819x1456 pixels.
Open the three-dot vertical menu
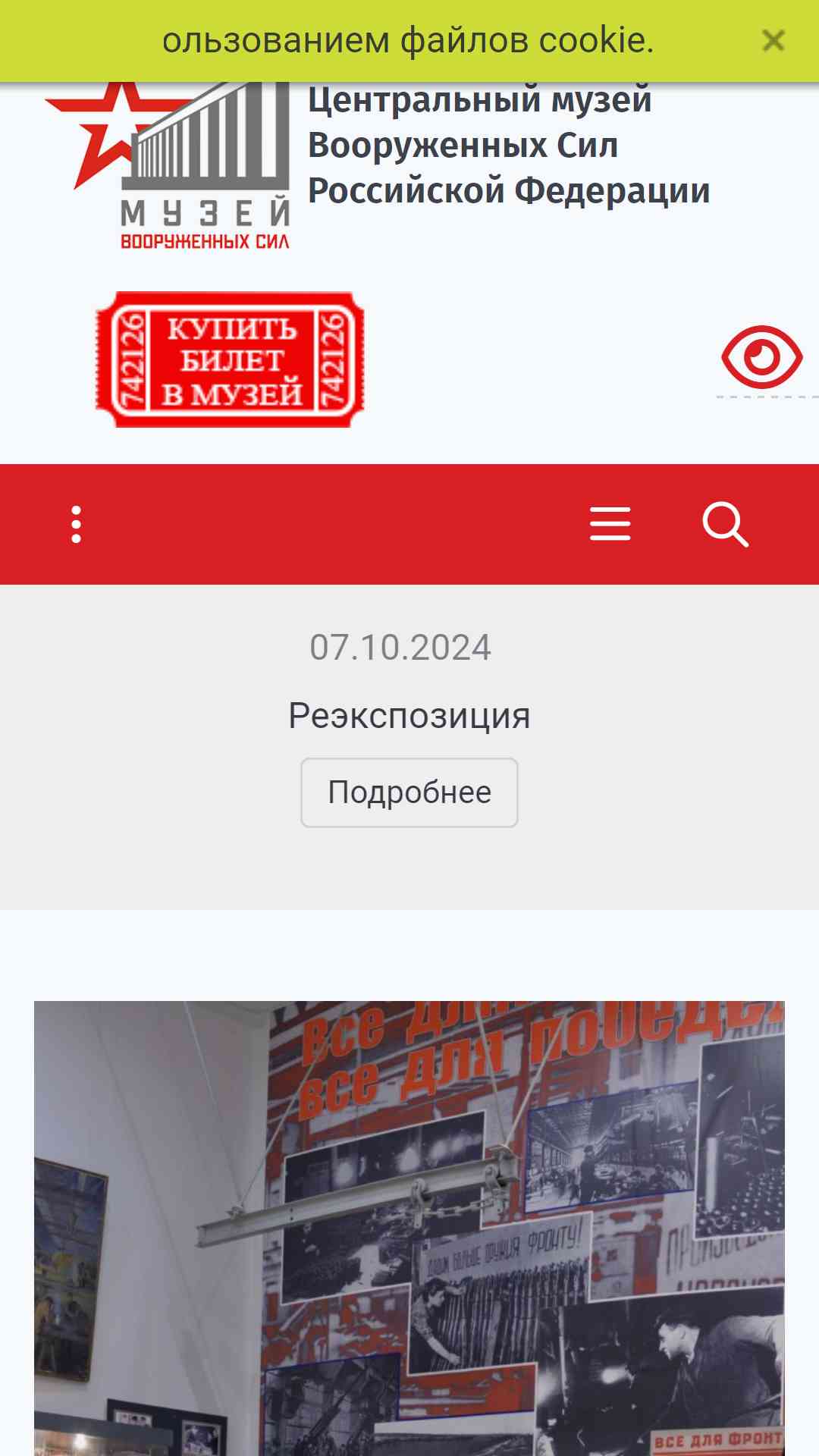pos(76,524)
